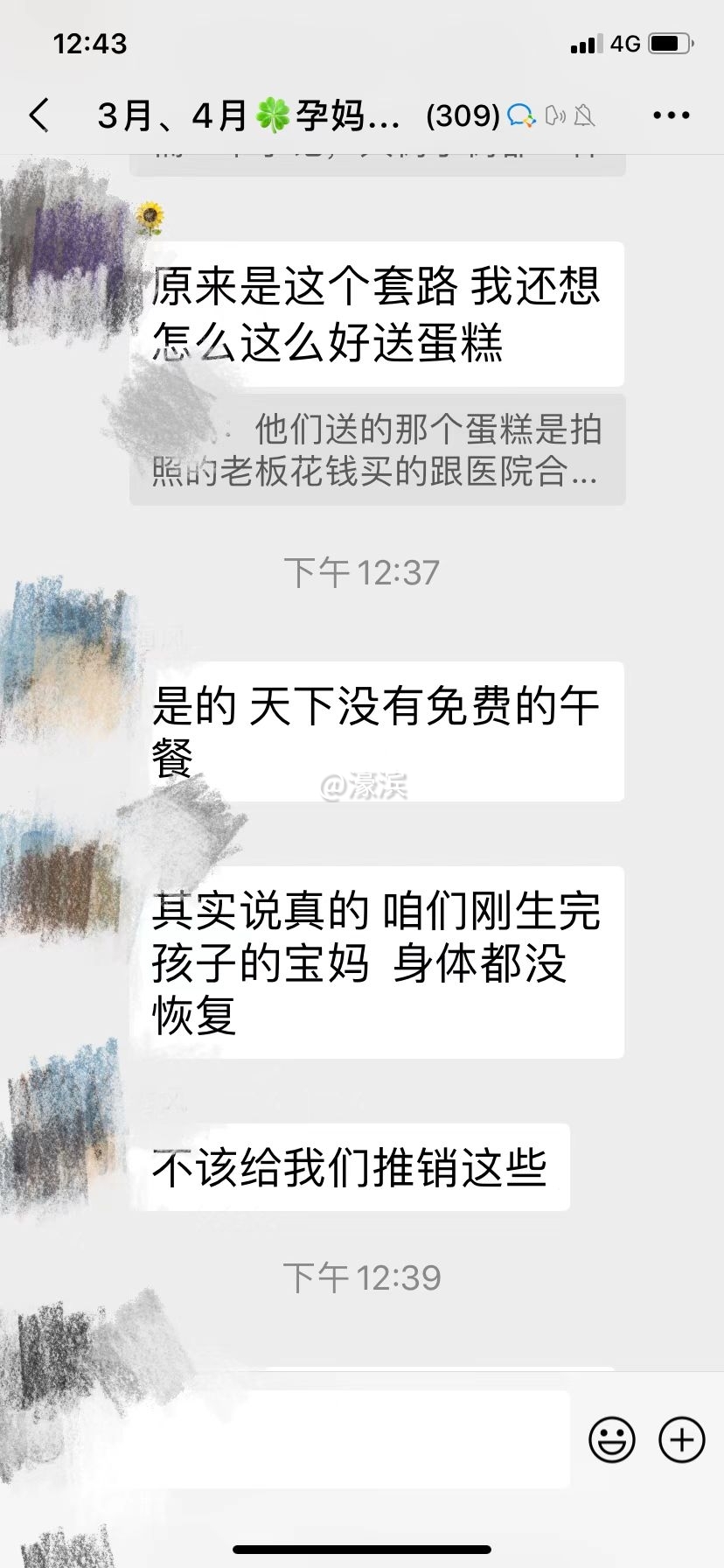Tap the message 不该给我们推销这些
The image size is (724, 1568).
pos(360,1166)
